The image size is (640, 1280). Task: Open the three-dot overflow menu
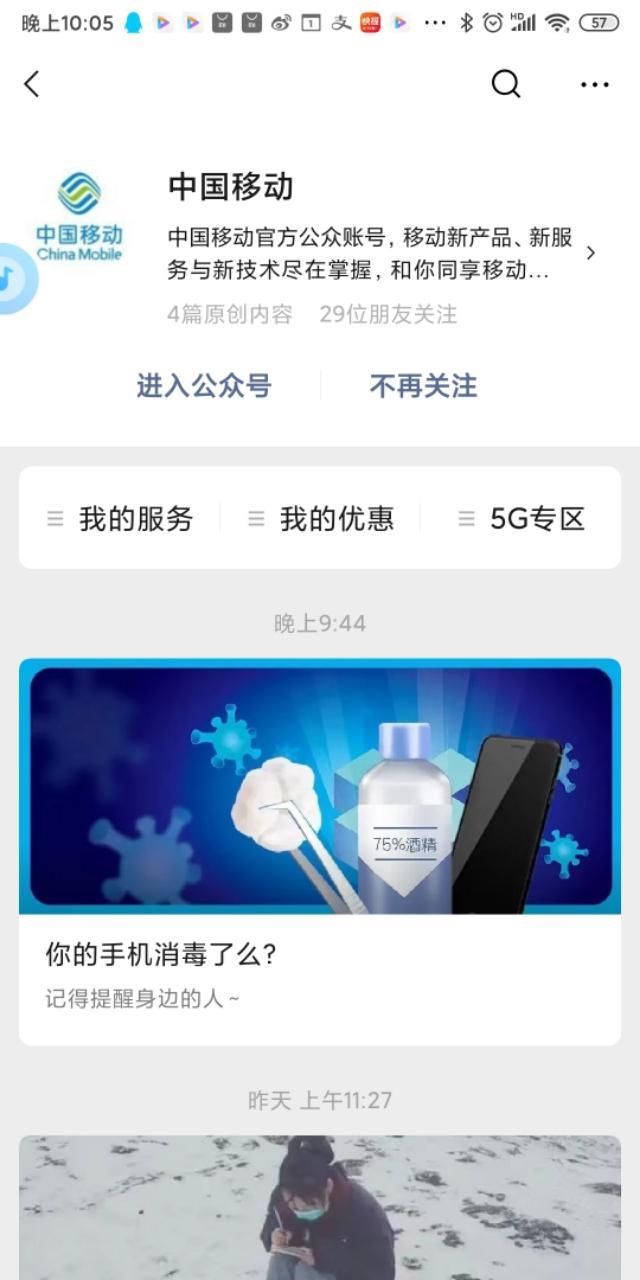(594, 85)
